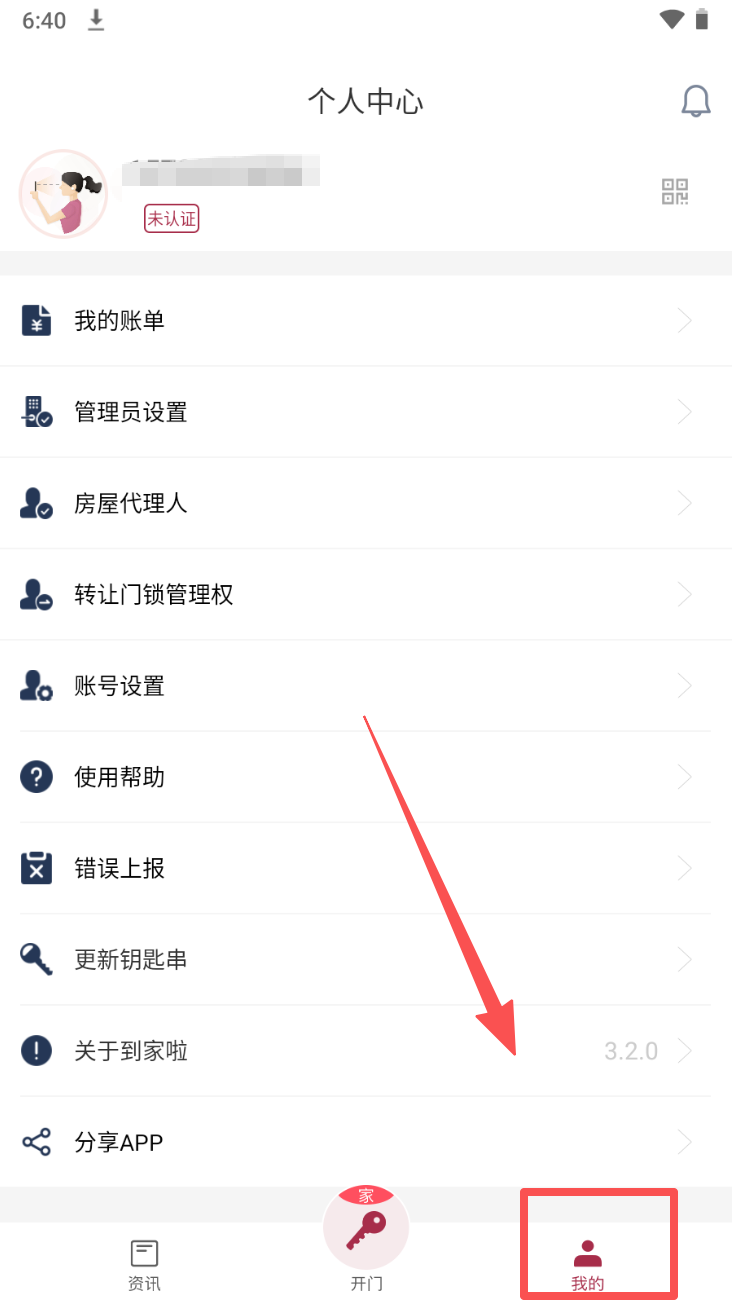Switch to the 资讯 tab
Image resolution: width=732 pixels, height=1304 pixels.
click(144, 1264)
